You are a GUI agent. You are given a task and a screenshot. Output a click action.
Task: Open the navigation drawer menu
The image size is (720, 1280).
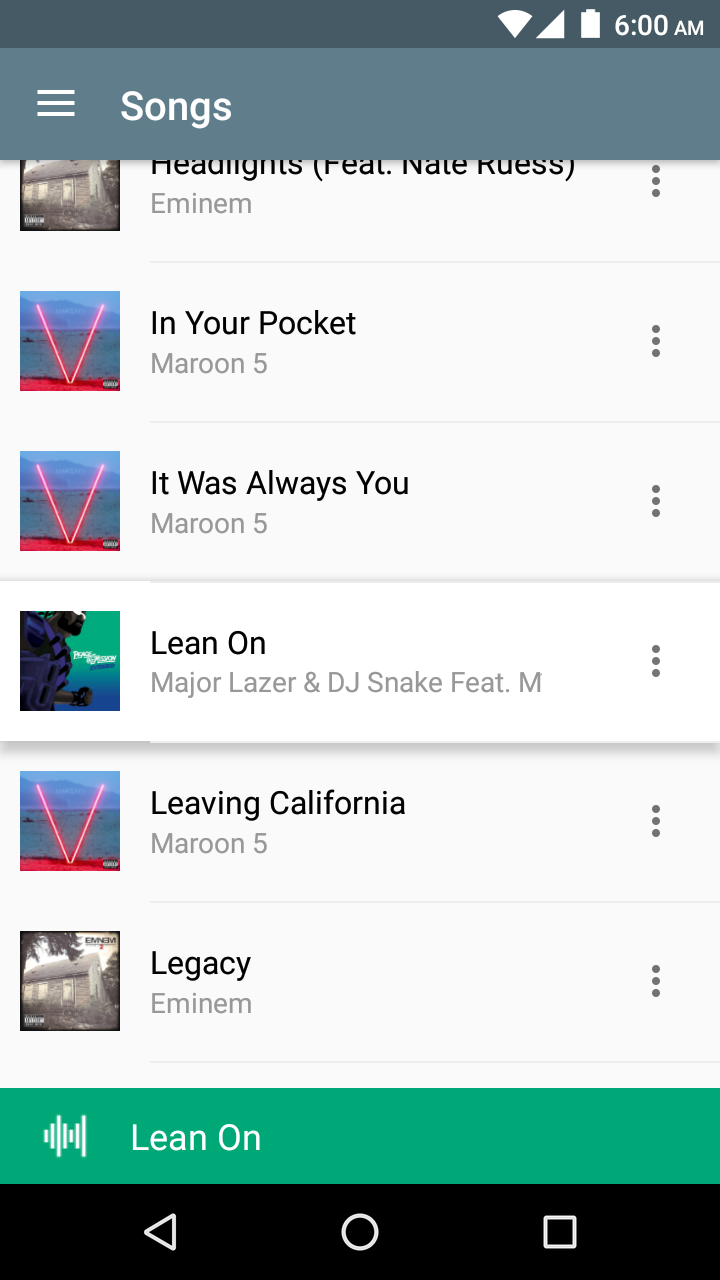click(56, 104)
